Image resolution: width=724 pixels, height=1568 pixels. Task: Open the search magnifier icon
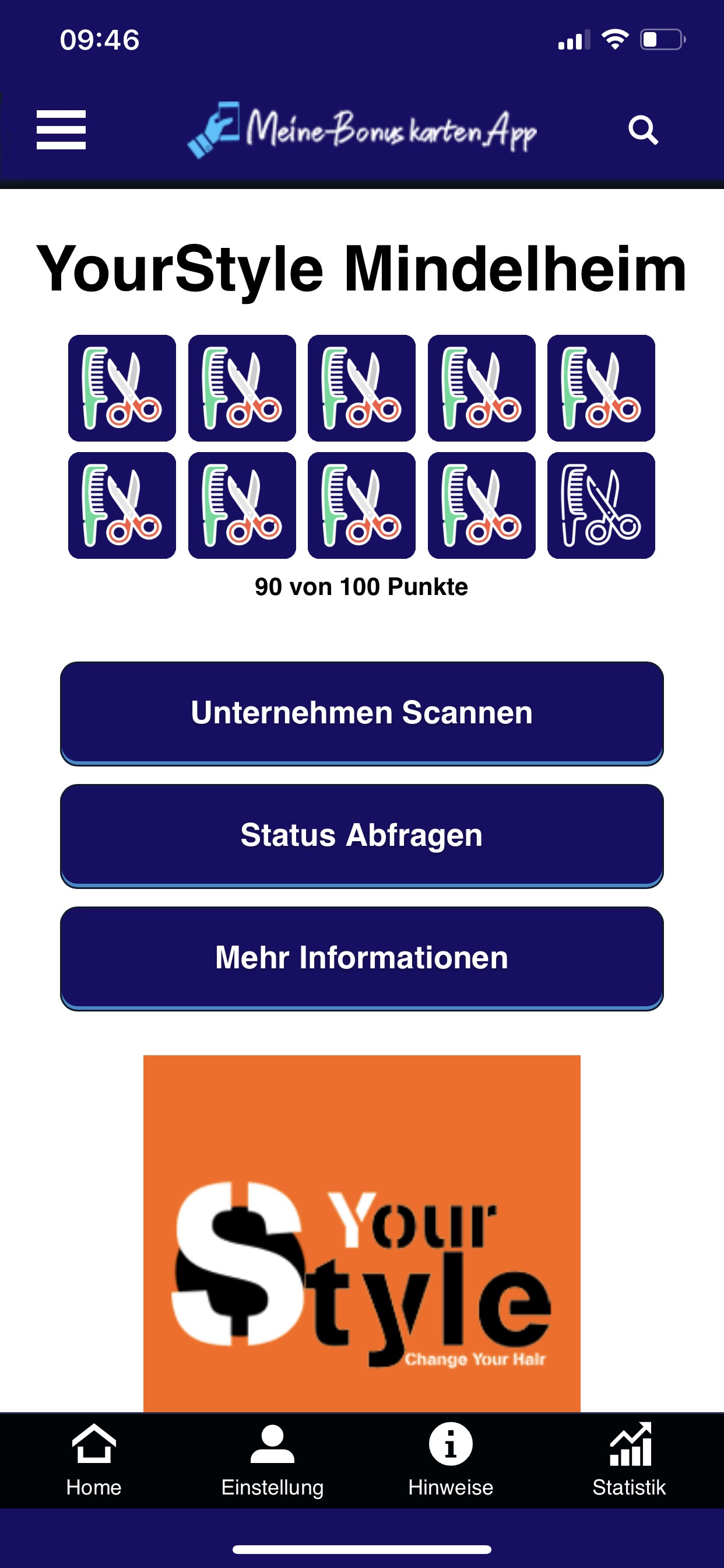[642, 129]
